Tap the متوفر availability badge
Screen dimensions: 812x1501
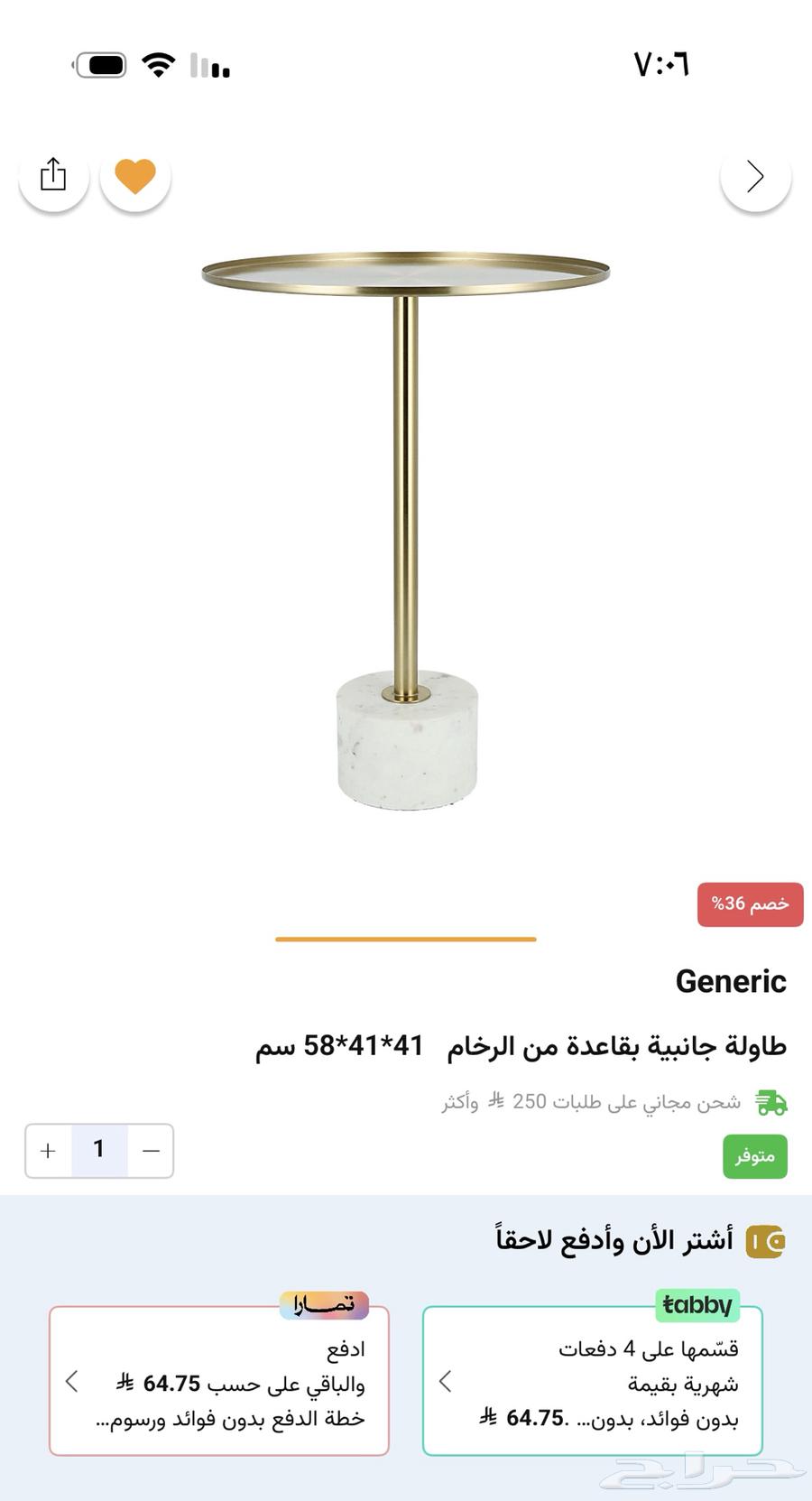756,1156
